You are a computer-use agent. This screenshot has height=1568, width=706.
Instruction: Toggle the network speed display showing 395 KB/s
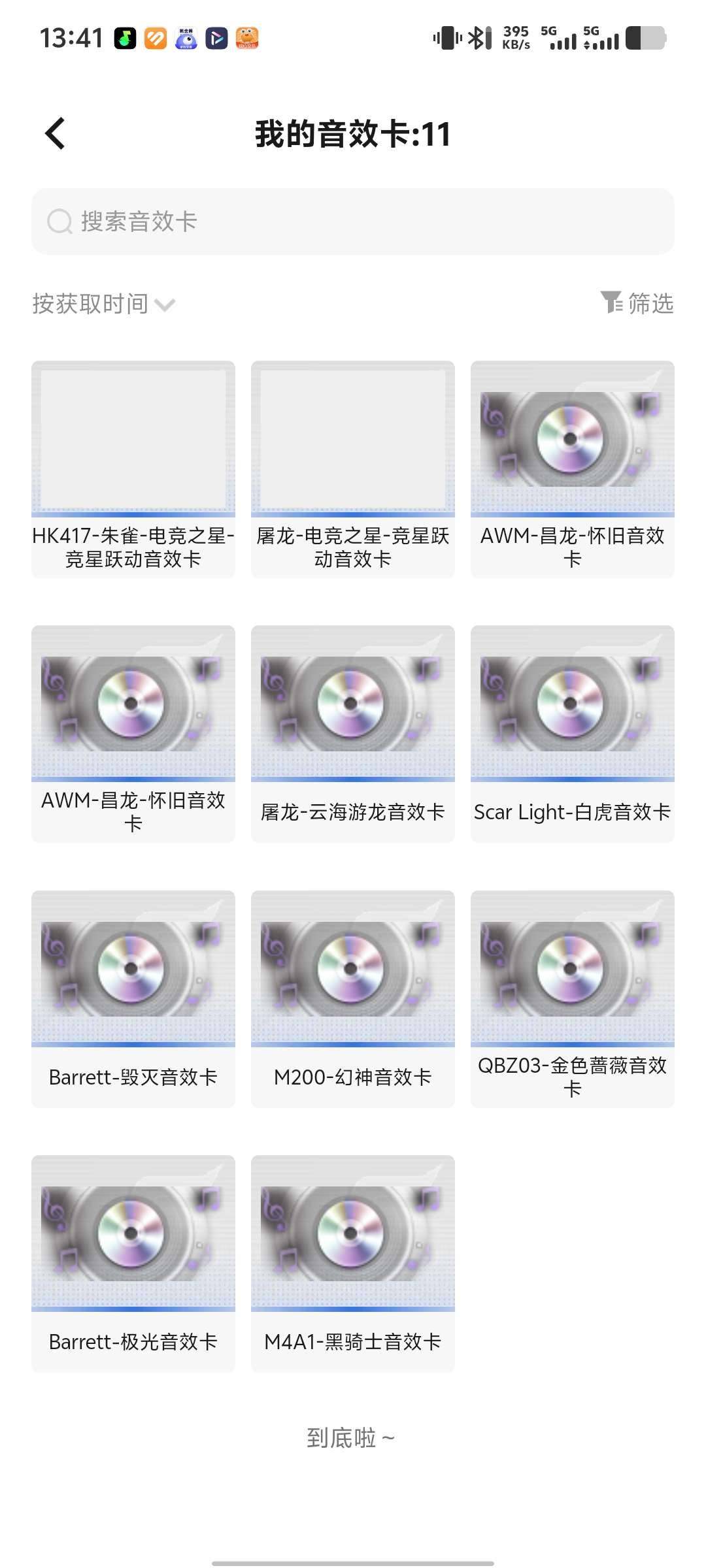pos(516,37)
